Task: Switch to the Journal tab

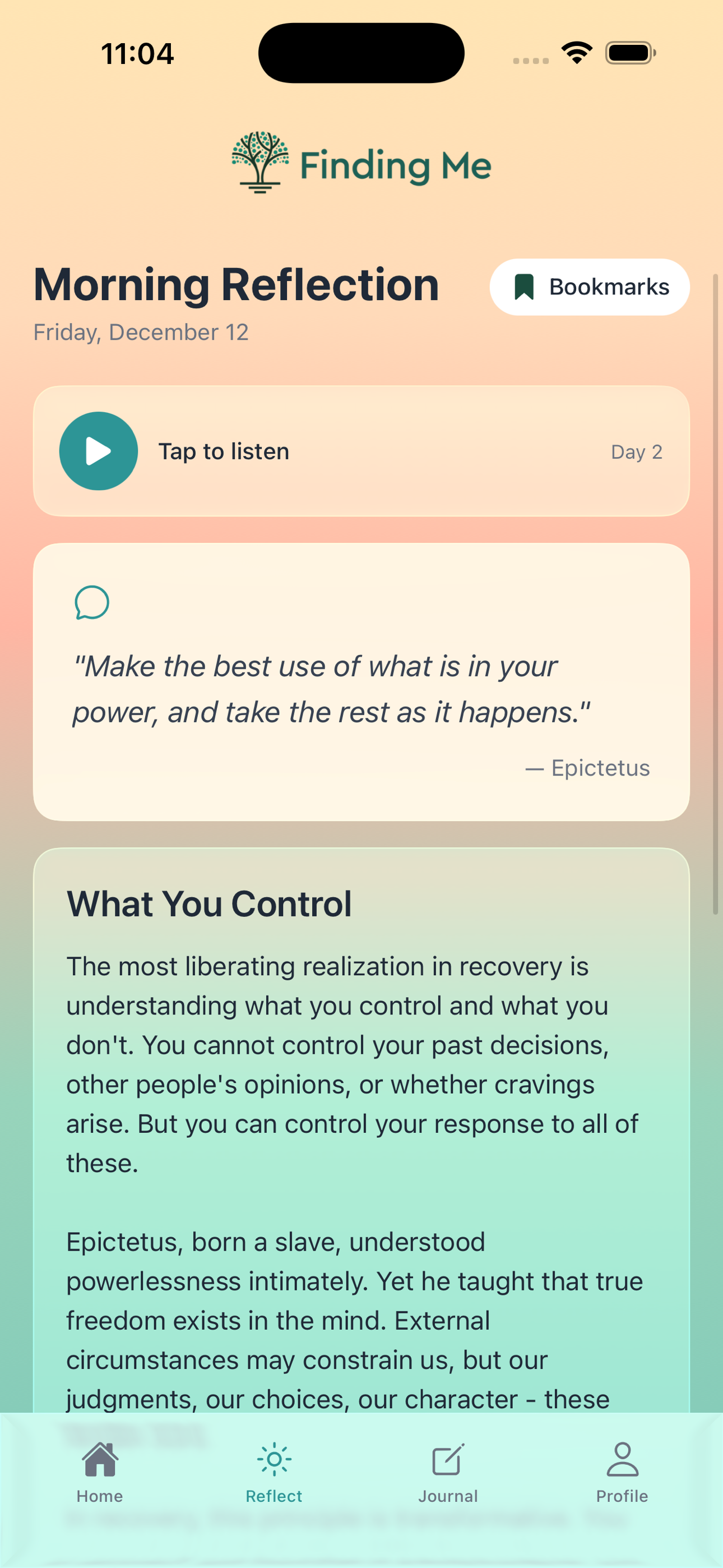Action: tap(448, 1472)
